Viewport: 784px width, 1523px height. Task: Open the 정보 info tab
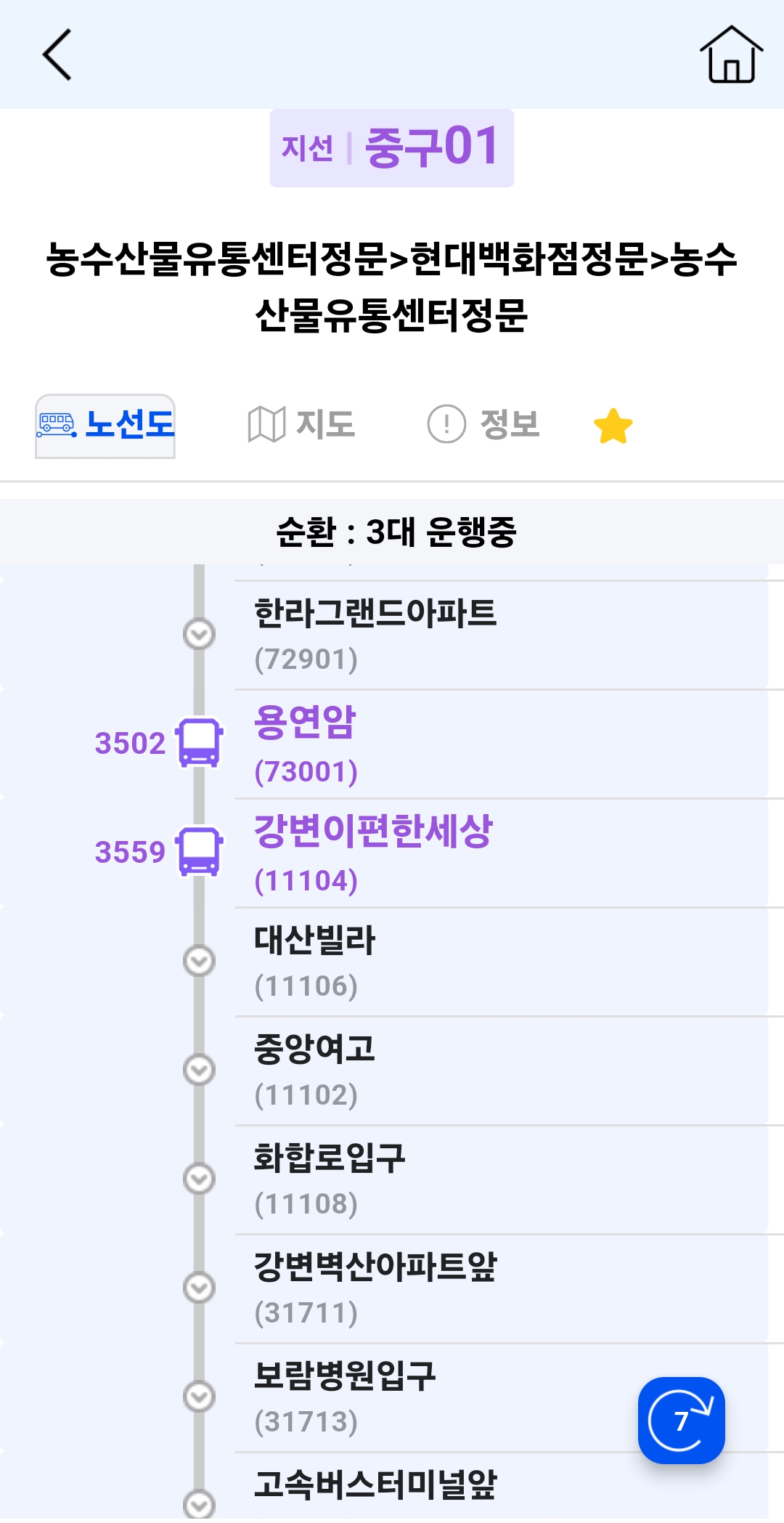(x=484, y=425)
